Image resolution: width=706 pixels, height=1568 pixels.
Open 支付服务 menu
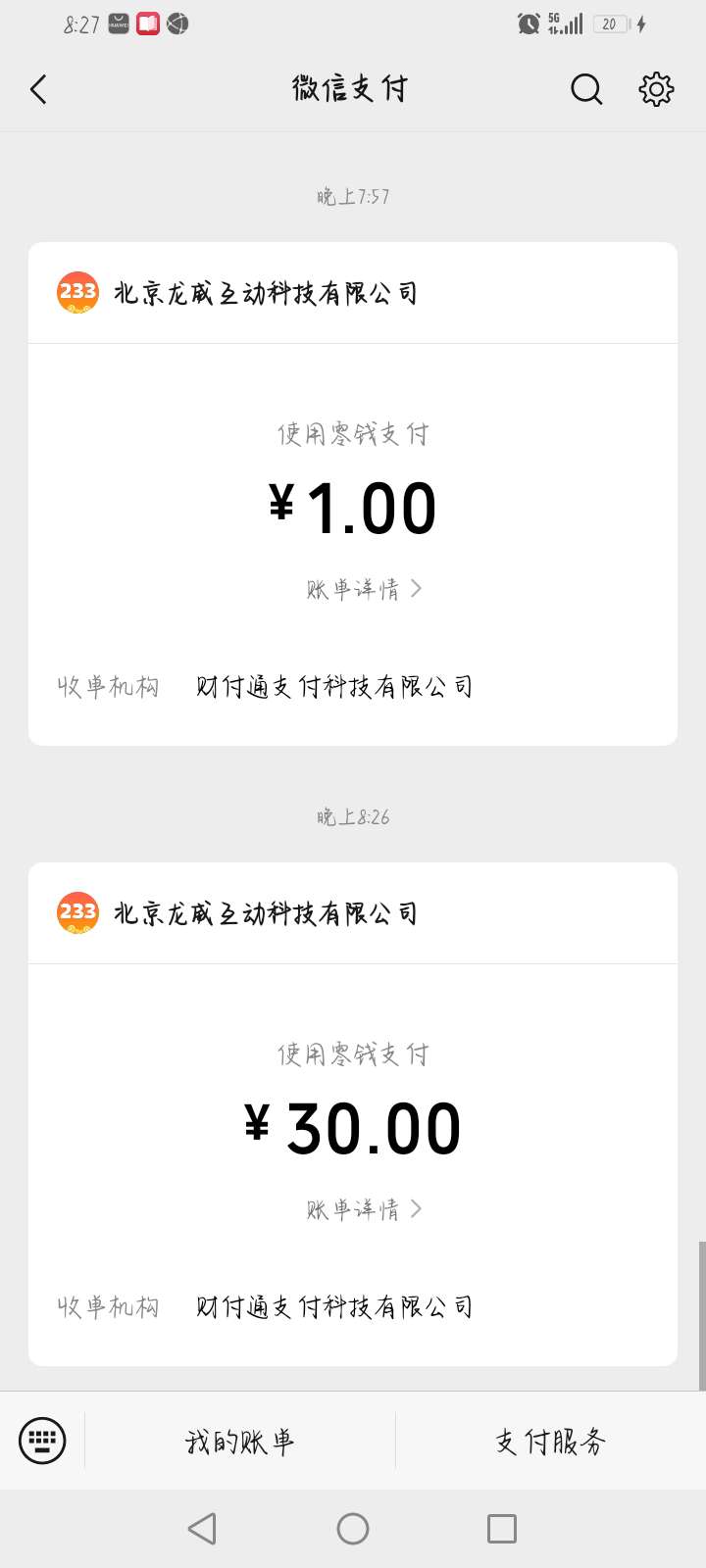550,1442
